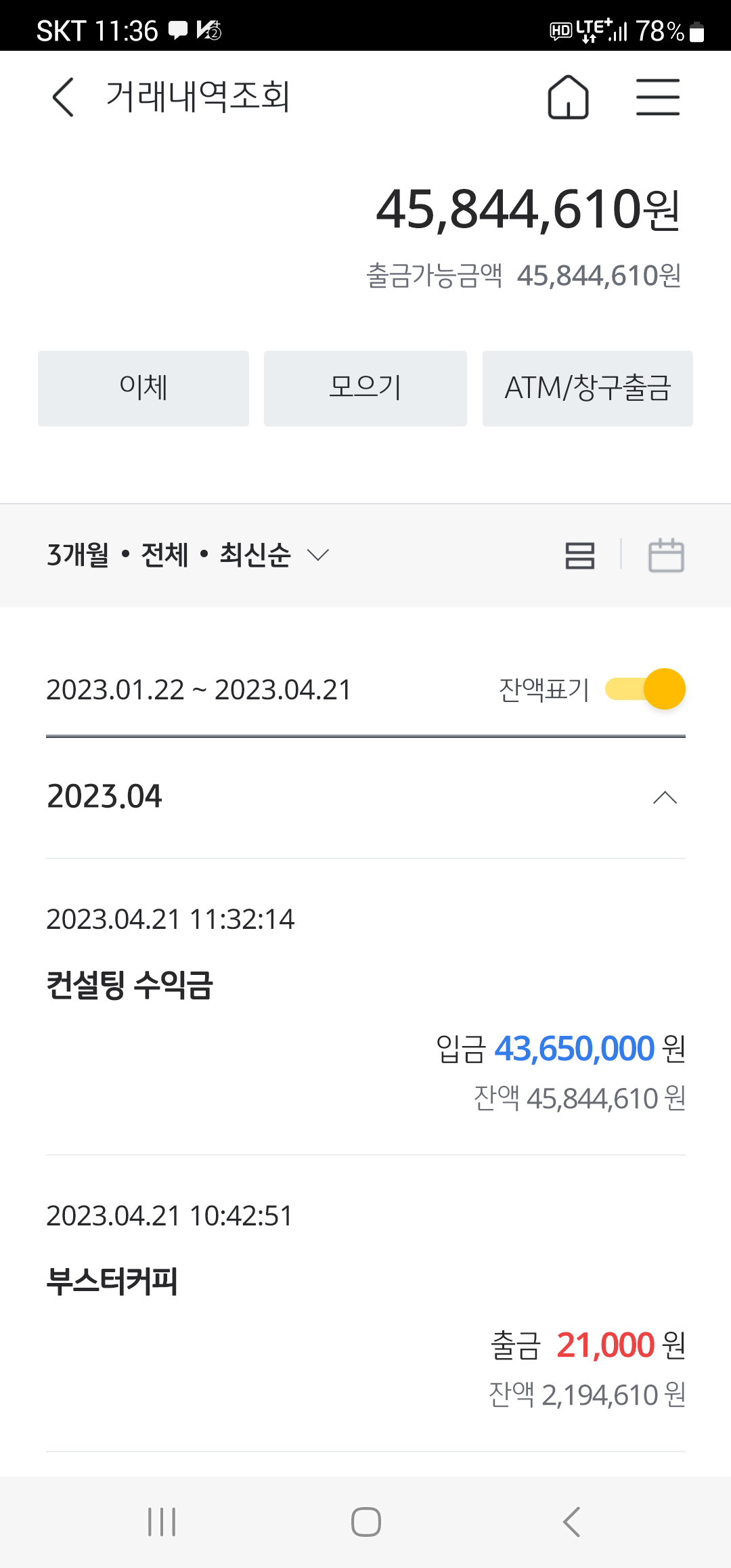Collapse the 2023.04 section
Image resolution: width=731 pixels, height=1568 pixels.
[x=665, y=798]
